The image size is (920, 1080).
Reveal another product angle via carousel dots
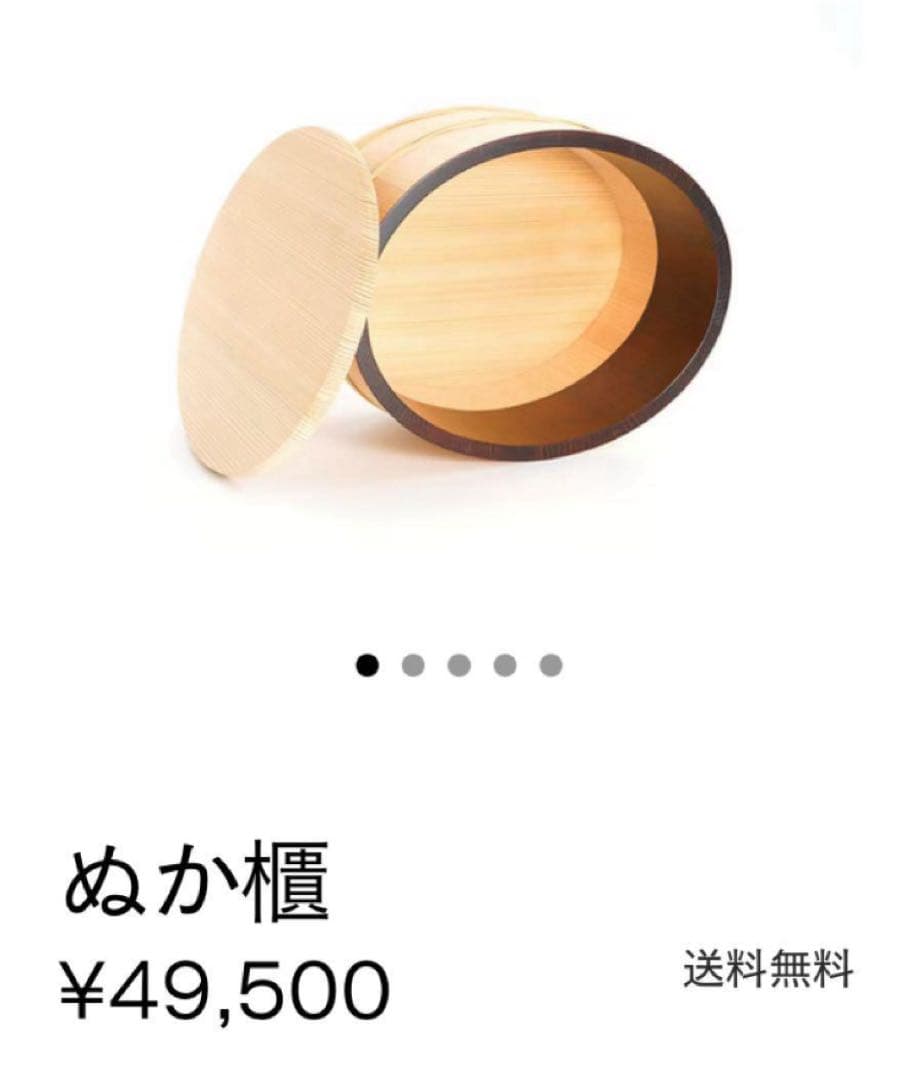(459, 661)
